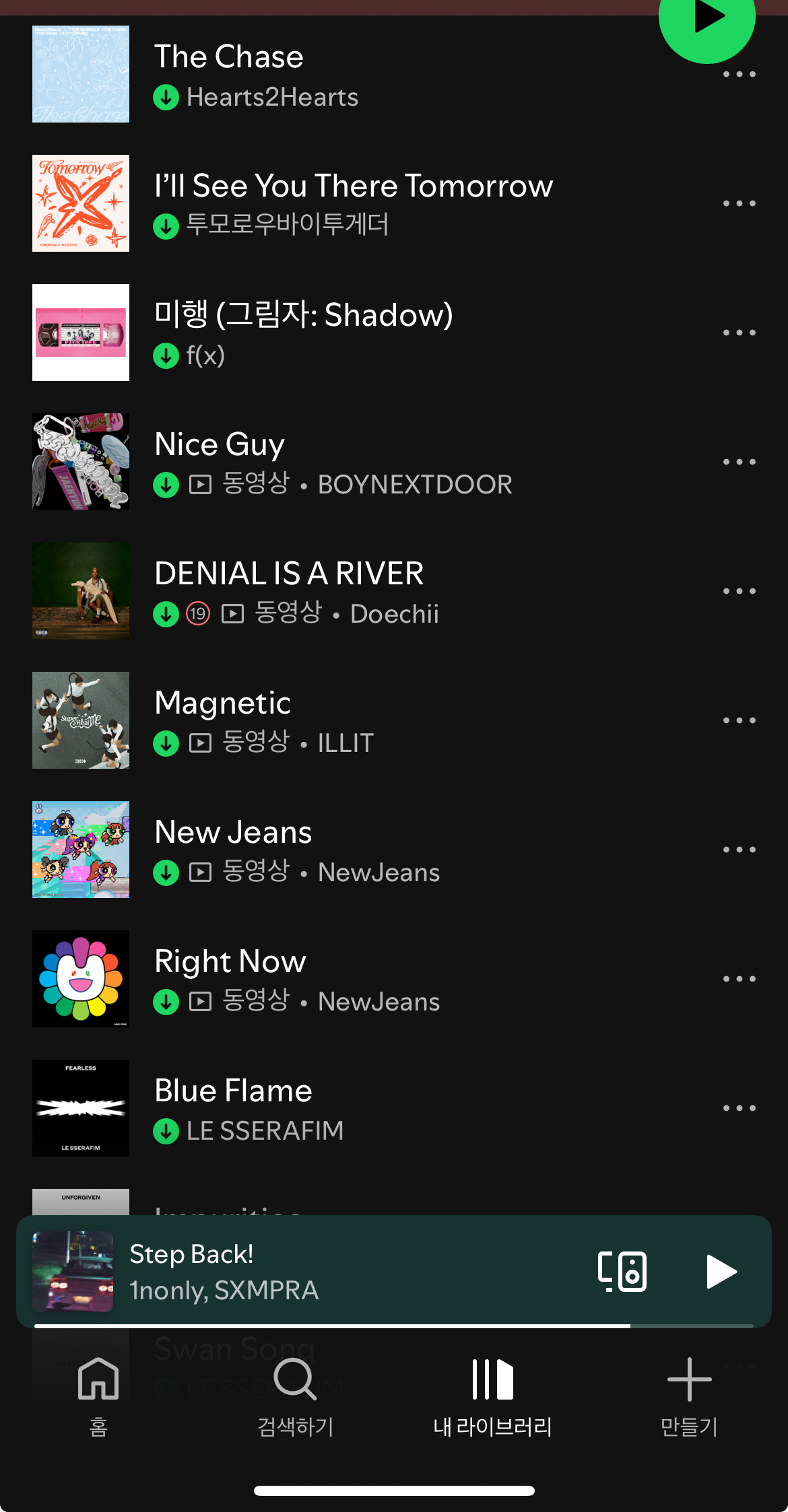This screenshot has height=1512, width=788.
Task: Open more options for Blue Flame
Action: click(739, 1108)
